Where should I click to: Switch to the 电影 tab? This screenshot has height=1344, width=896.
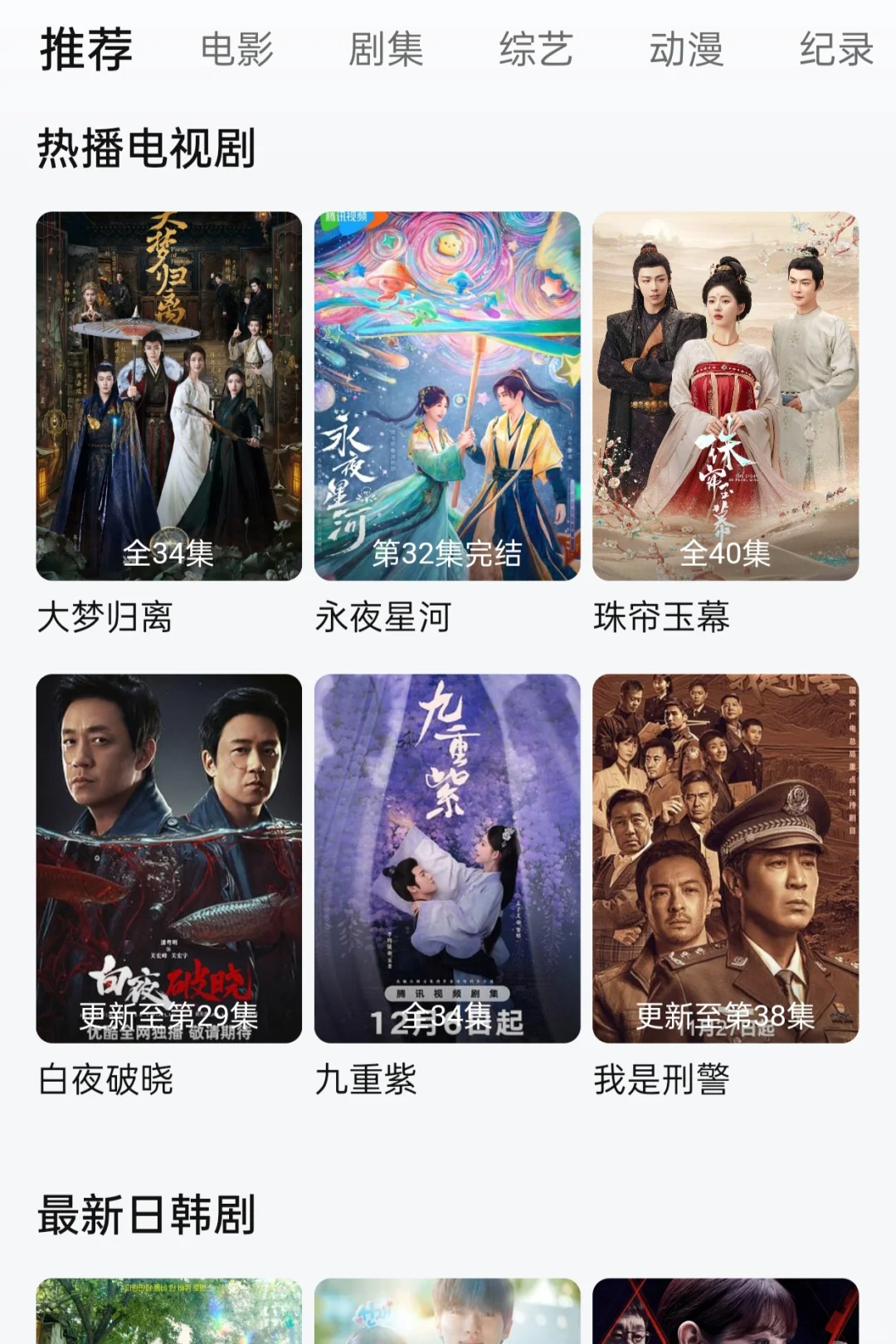click(x=237, y=50)
